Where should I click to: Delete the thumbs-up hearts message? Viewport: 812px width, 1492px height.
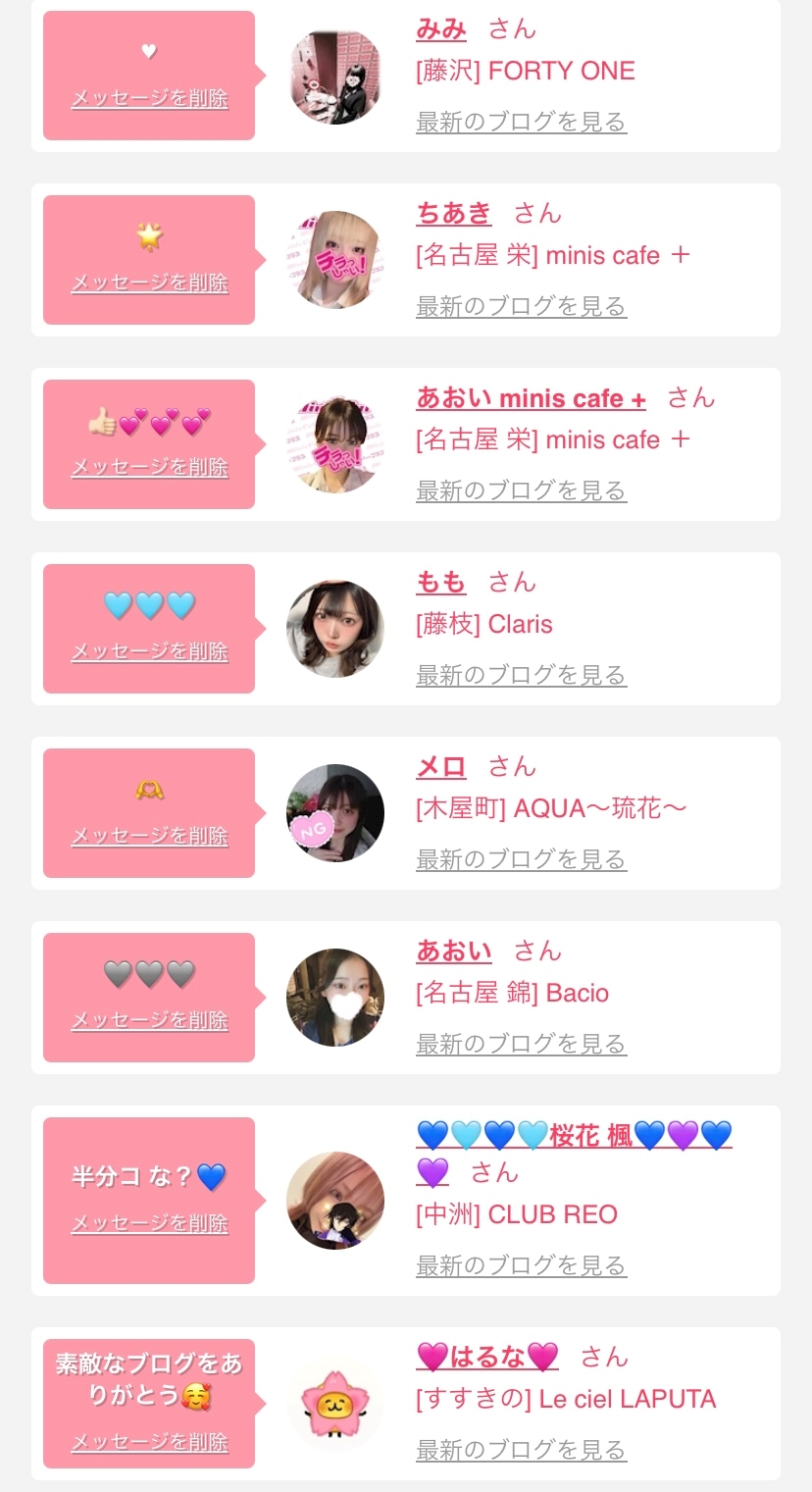tap(149, 468)
